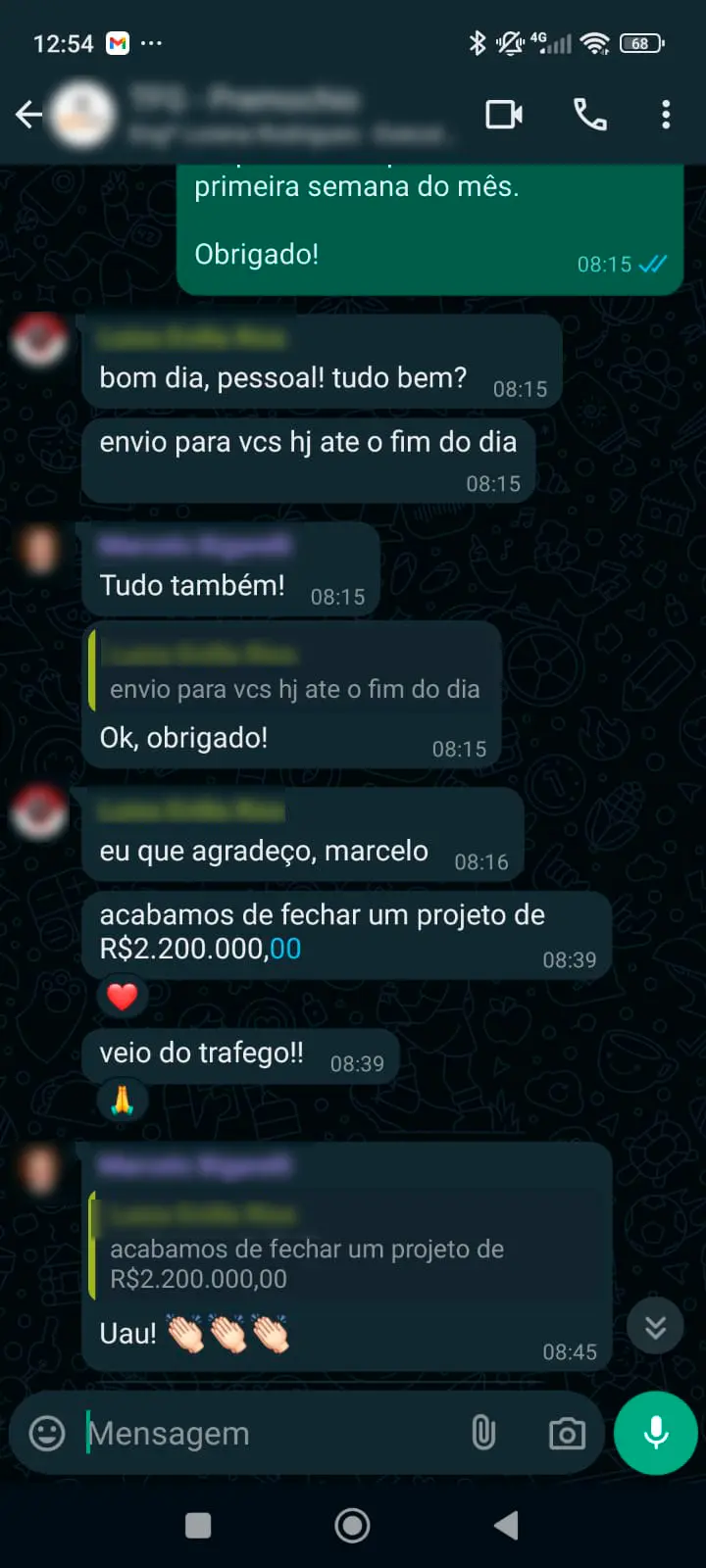
Task: Switch to recent apps with square button
Action: [199, 1525]
